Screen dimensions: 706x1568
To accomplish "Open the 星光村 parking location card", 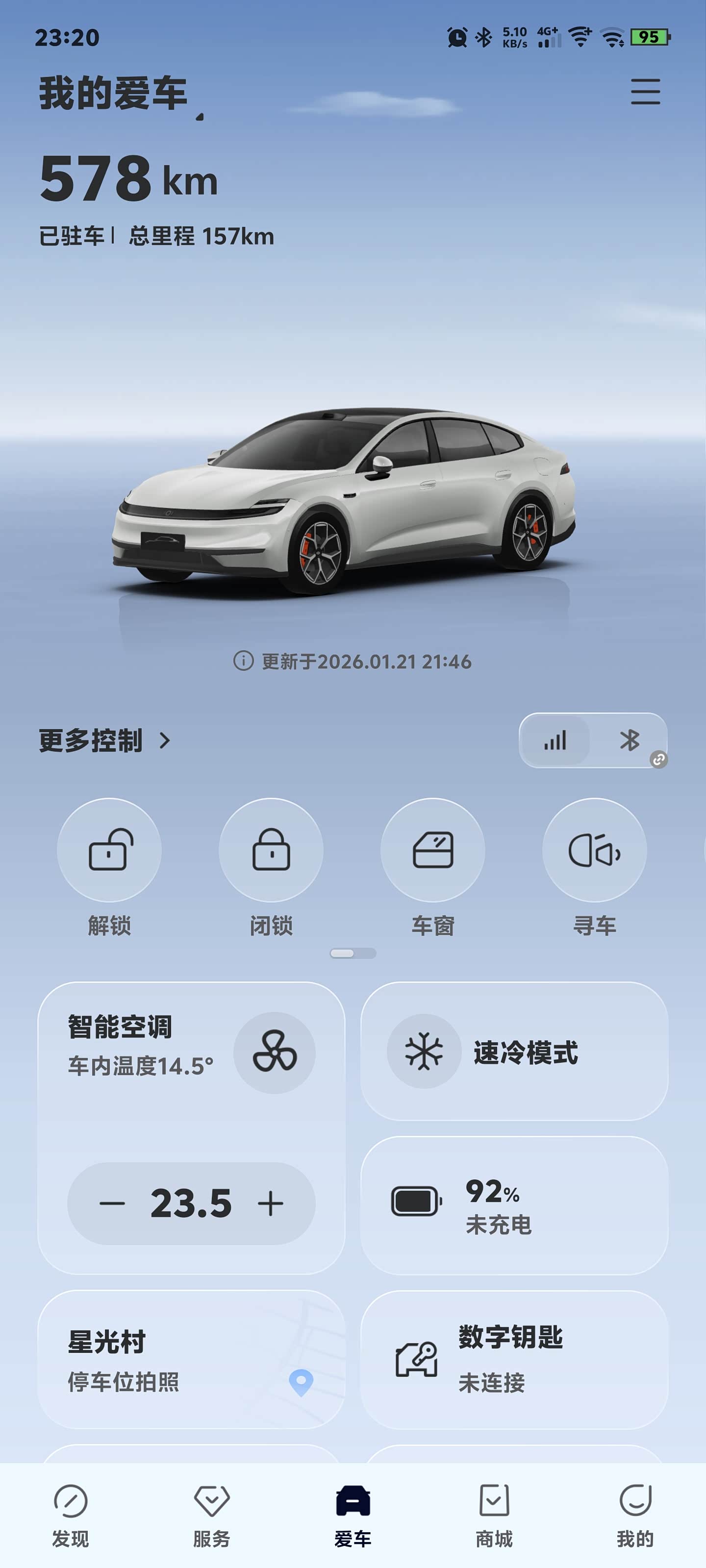I will [x=191, y=1359].
